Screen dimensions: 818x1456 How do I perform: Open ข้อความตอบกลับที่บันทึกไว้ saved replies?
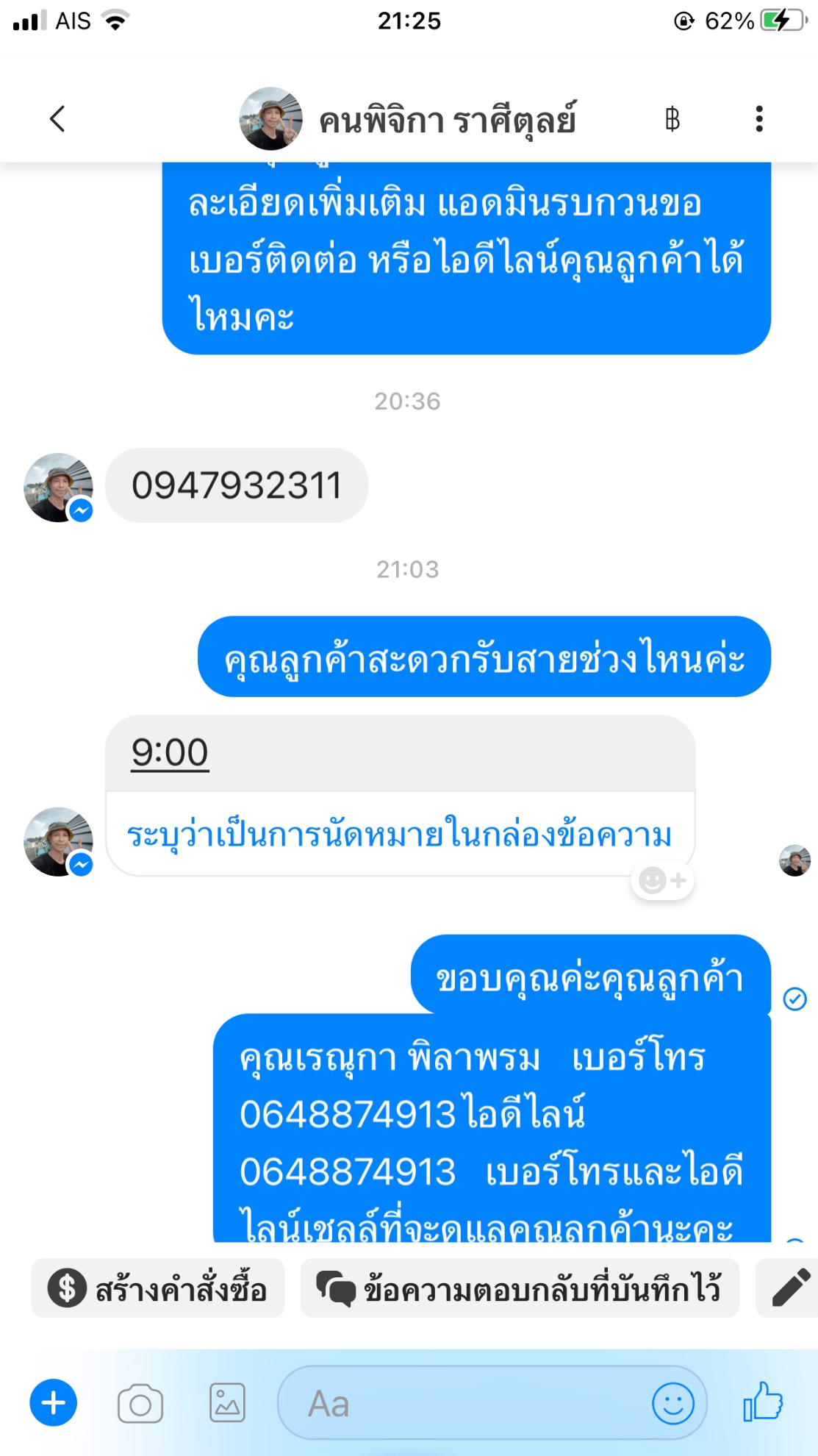click(520, 1288)
